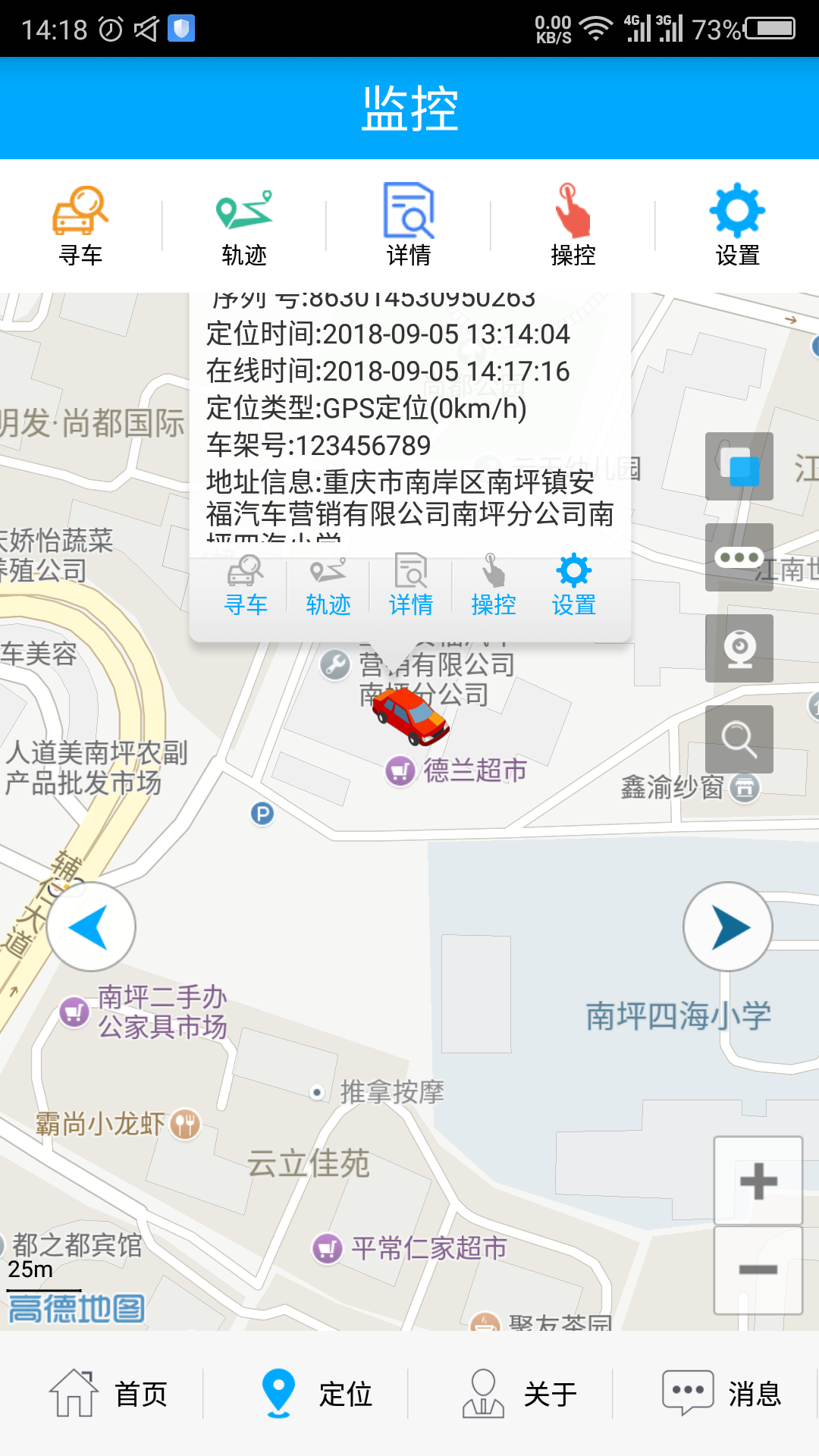Image resolution: width=819 pixels, height=1456 pixels.
Task: Switch to the 消息 tab
Action: [x=721, y=1394]
